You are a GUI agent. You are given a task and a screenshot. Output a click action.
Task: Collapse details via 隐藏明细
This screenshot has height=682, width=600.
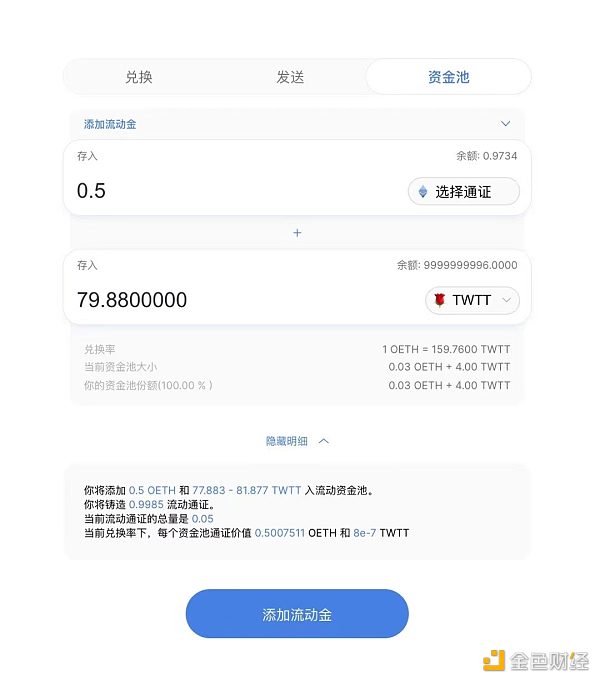click(297, 441)
